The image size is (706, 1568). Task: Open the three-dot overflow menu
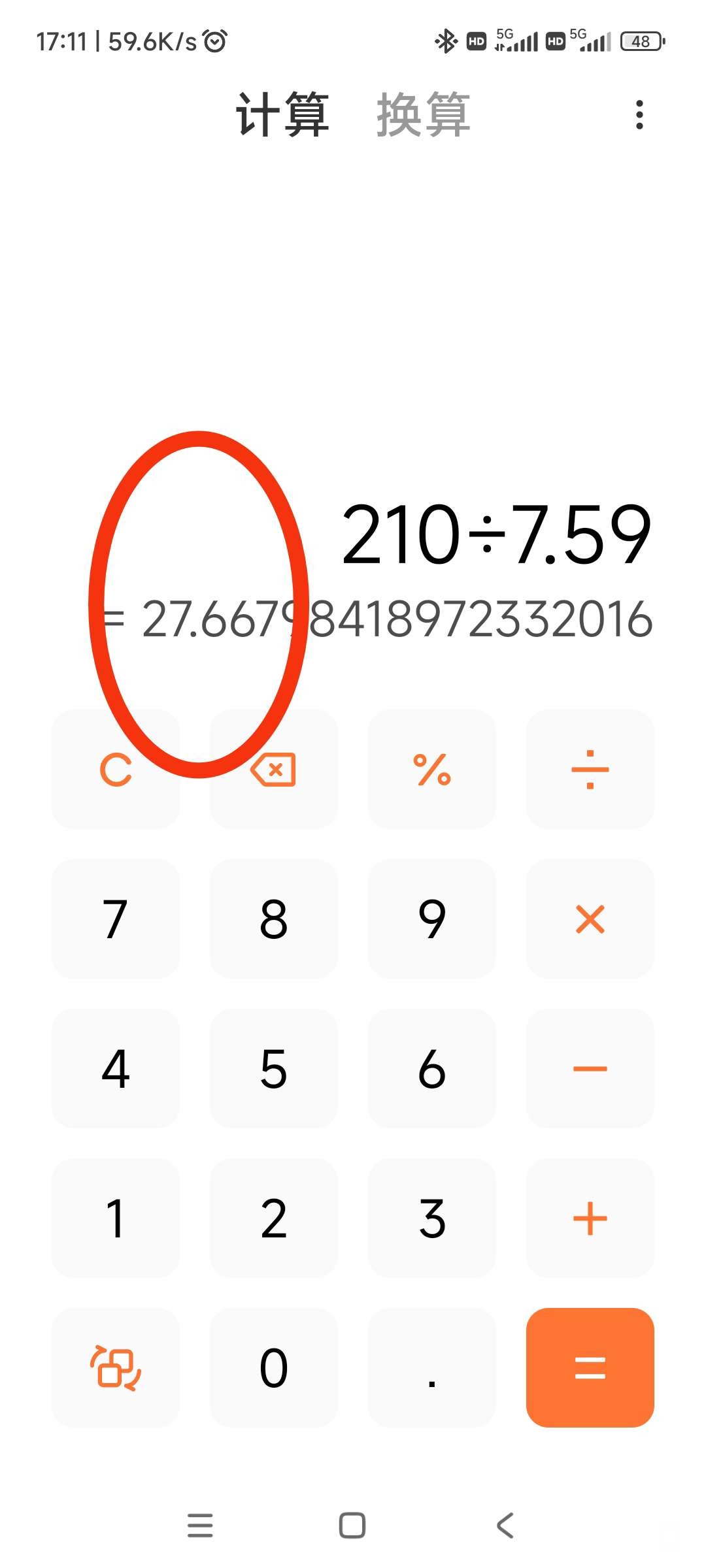pos(639,115)
